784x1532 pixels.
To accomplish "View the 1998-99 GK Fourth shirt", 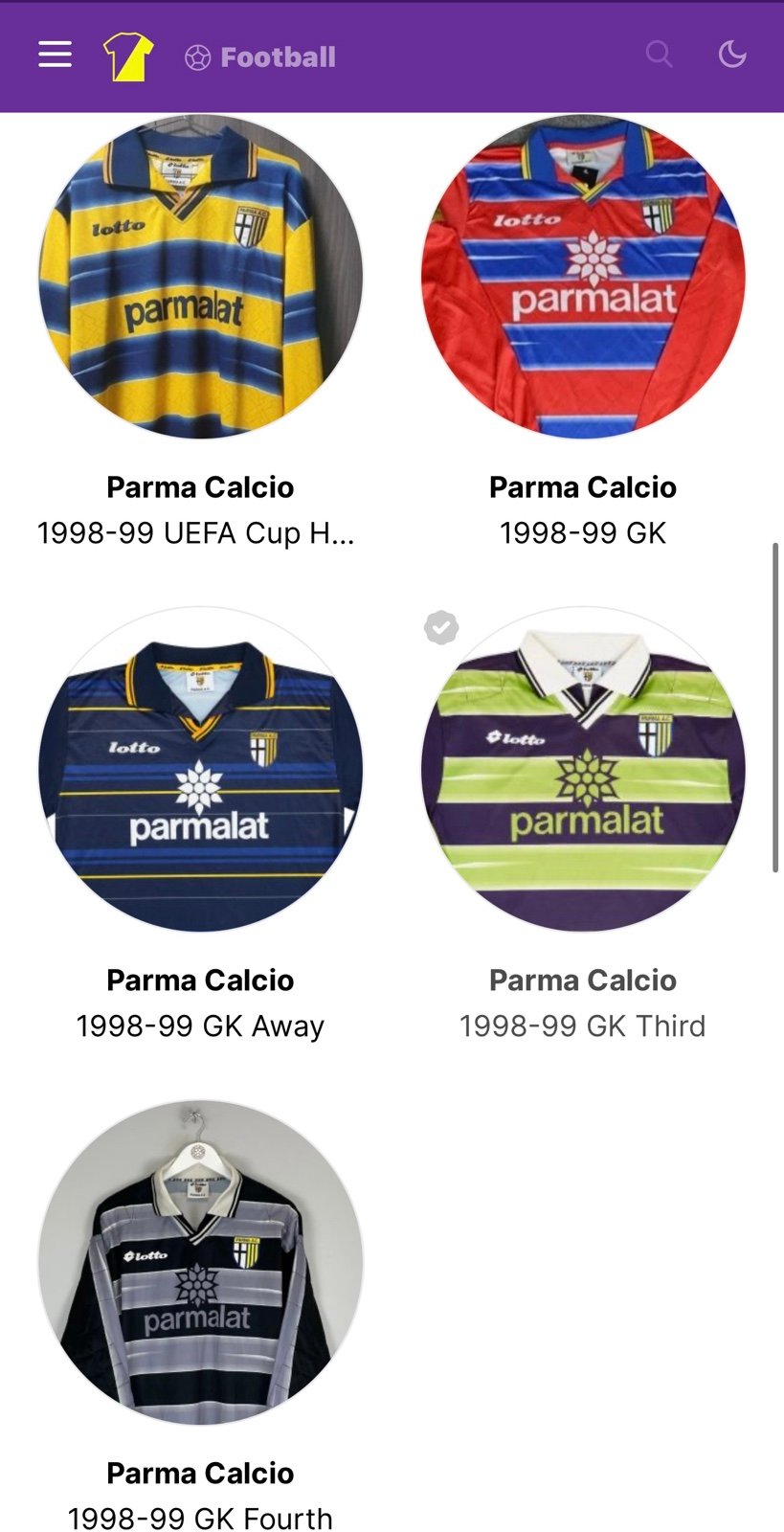I will (200, 1262).
